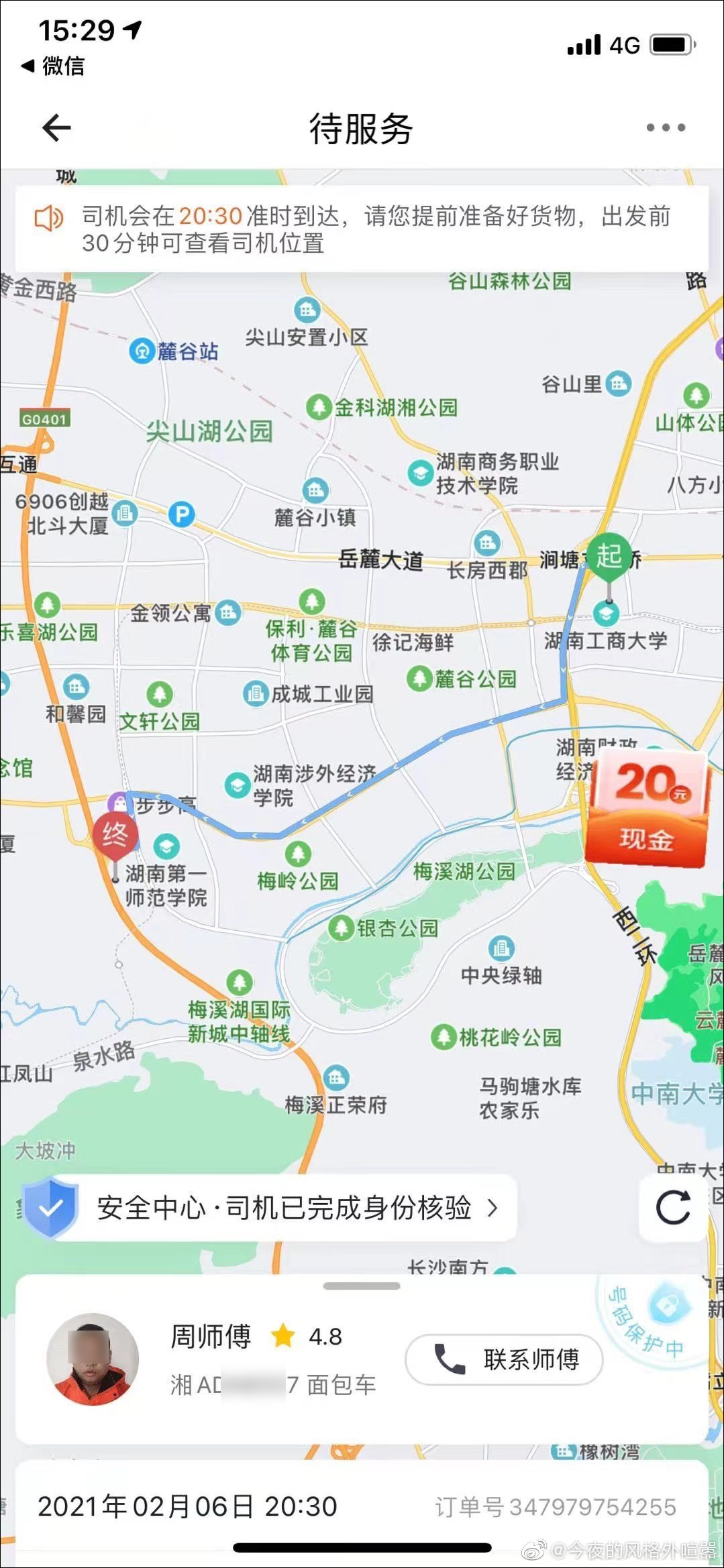Open the three-dot overflow menu
724x1568 pixels.
[665, 127]
